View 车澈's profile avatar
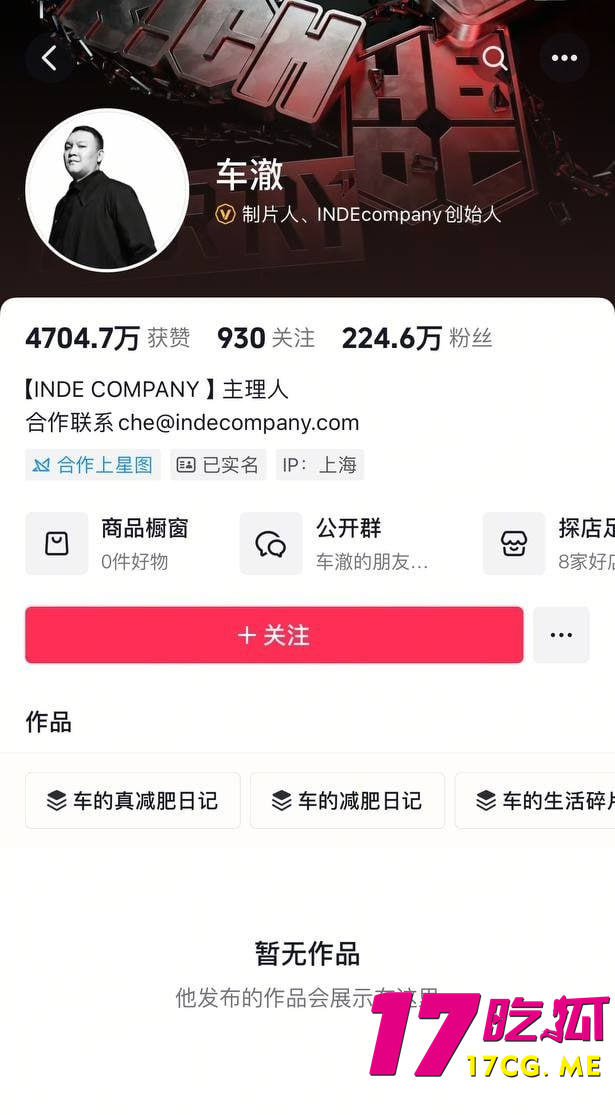The height and width of the screenshot is (1115, 615). point(106,190)
